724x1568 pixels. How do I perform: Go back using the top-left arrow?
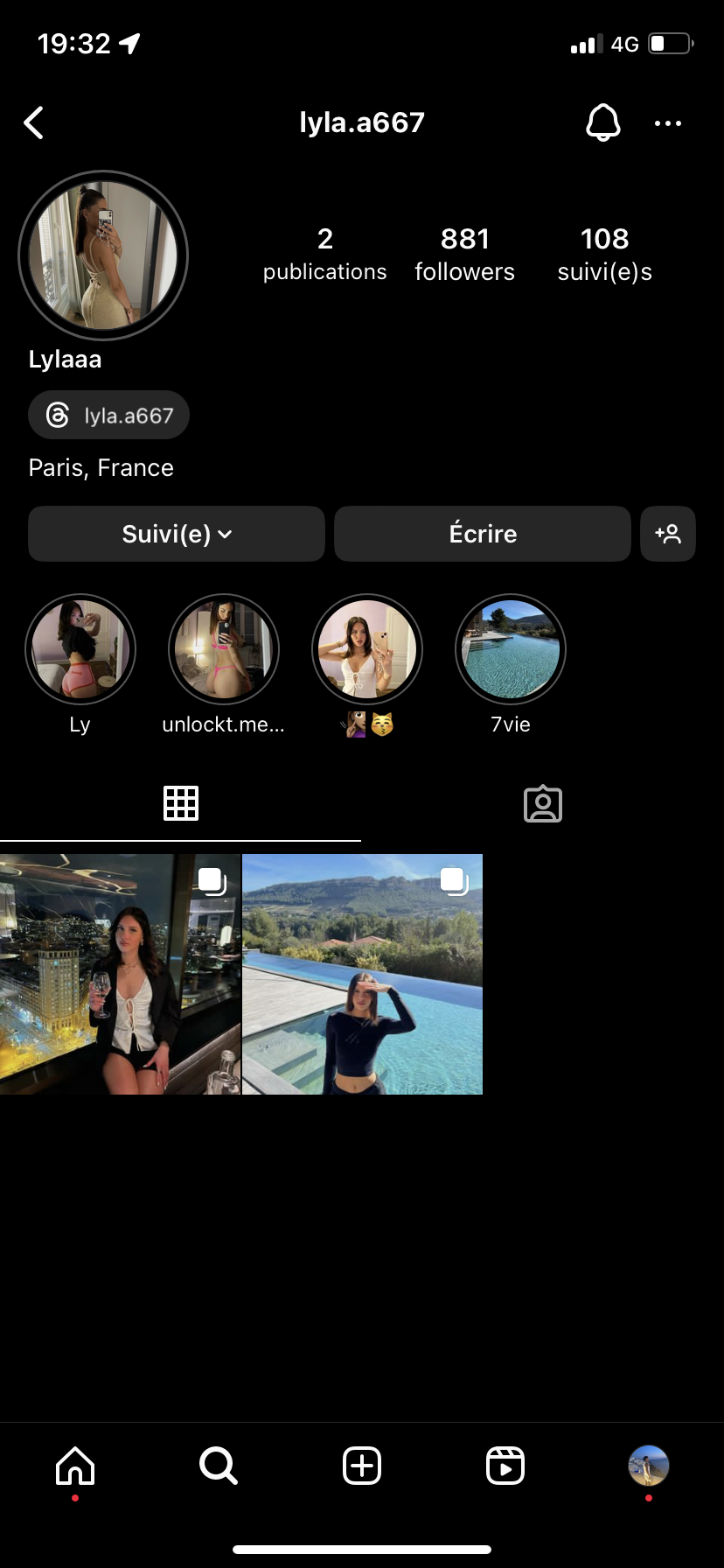point(34,123)
